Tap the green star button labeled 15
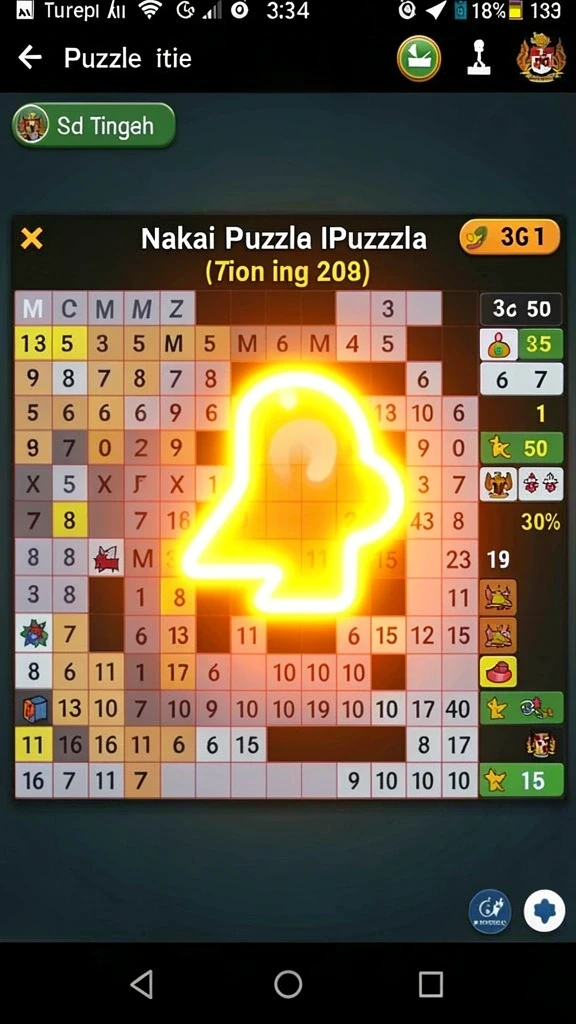Viewport: 576px width, 1024px height. tap(521, 780)
